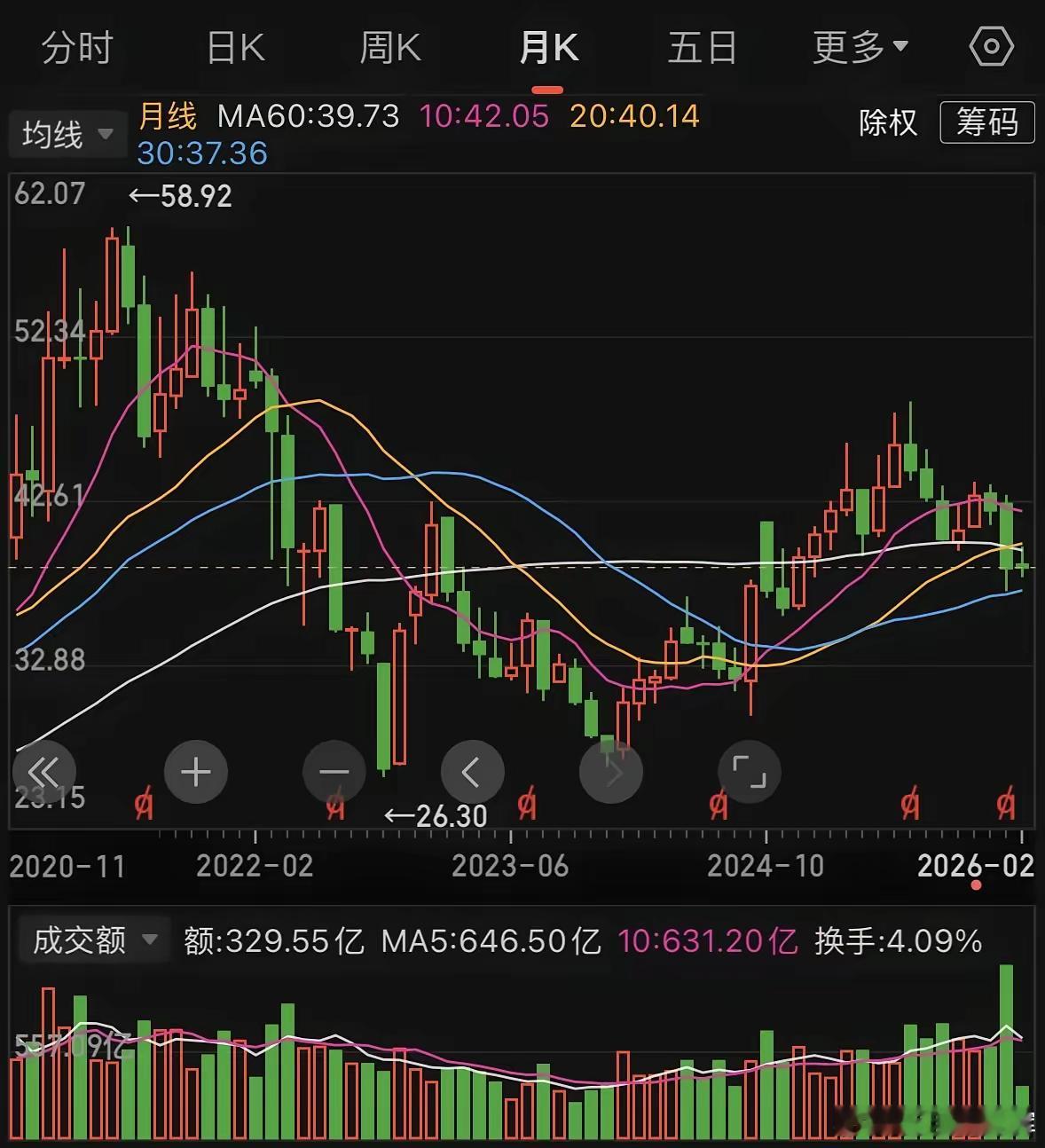Switch to the 分时 intraday tab
1045x1148 pixels.
click(x=76, y=48)
